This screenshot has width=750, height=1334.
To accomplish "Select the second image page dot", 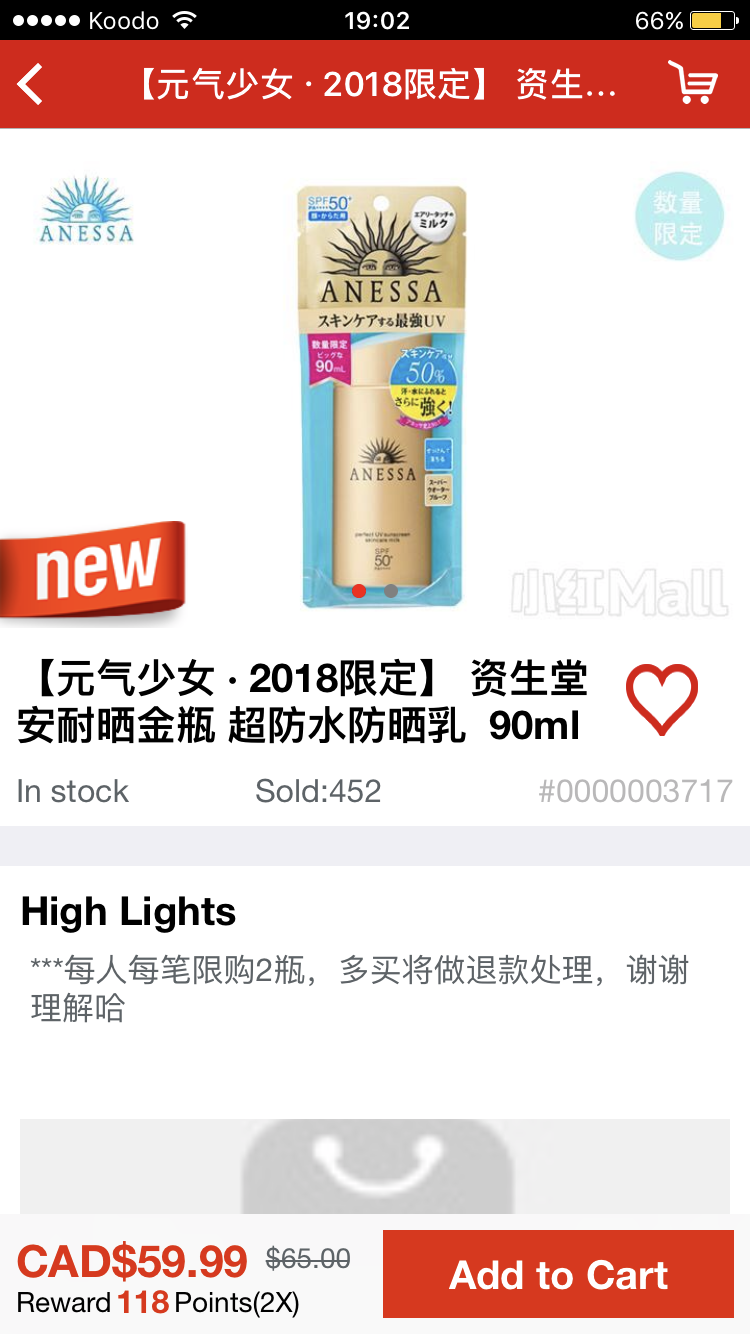I will pyautogui.click(x=391, y=591).
